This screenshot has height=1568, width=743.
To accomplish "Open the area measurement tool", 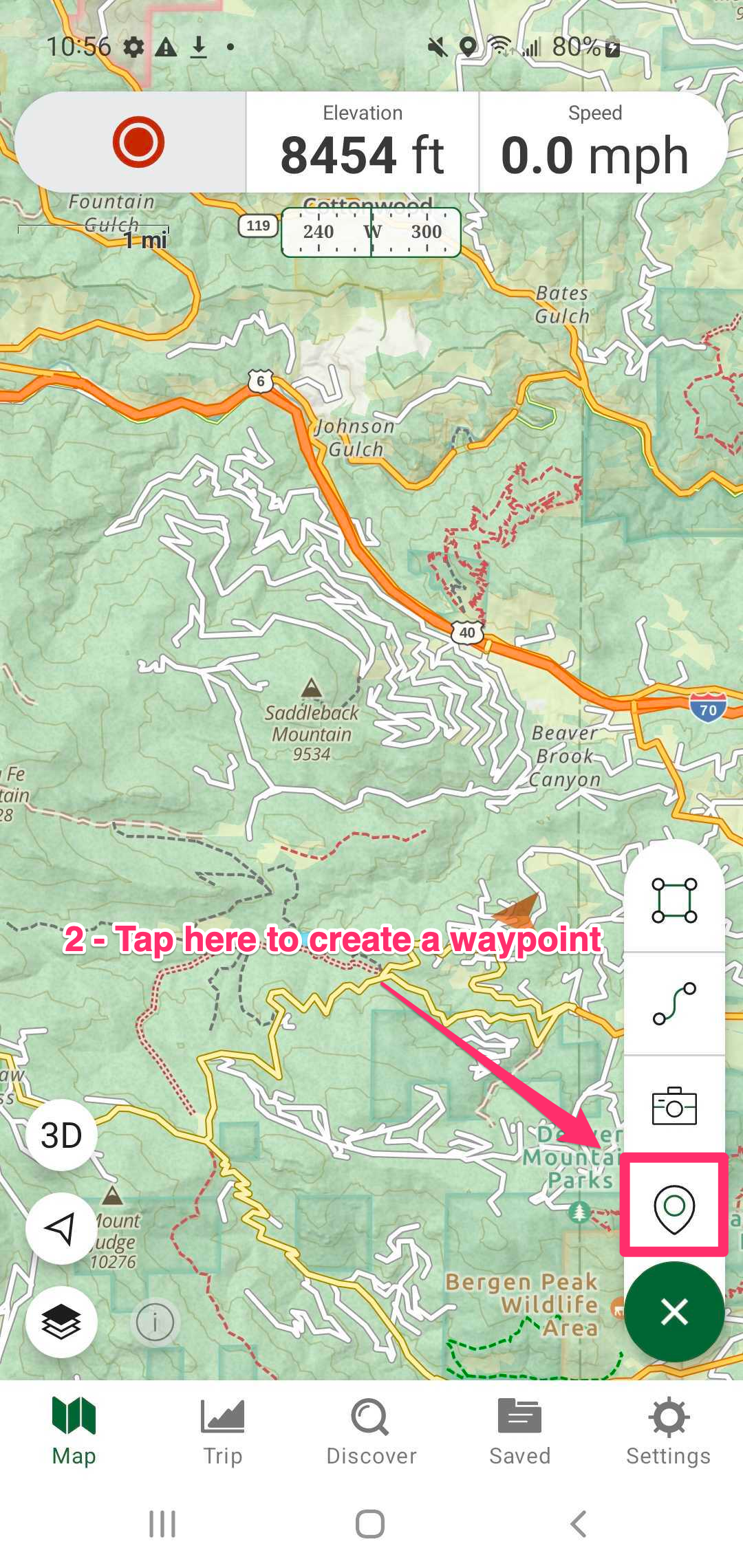I will pos(674,900).
